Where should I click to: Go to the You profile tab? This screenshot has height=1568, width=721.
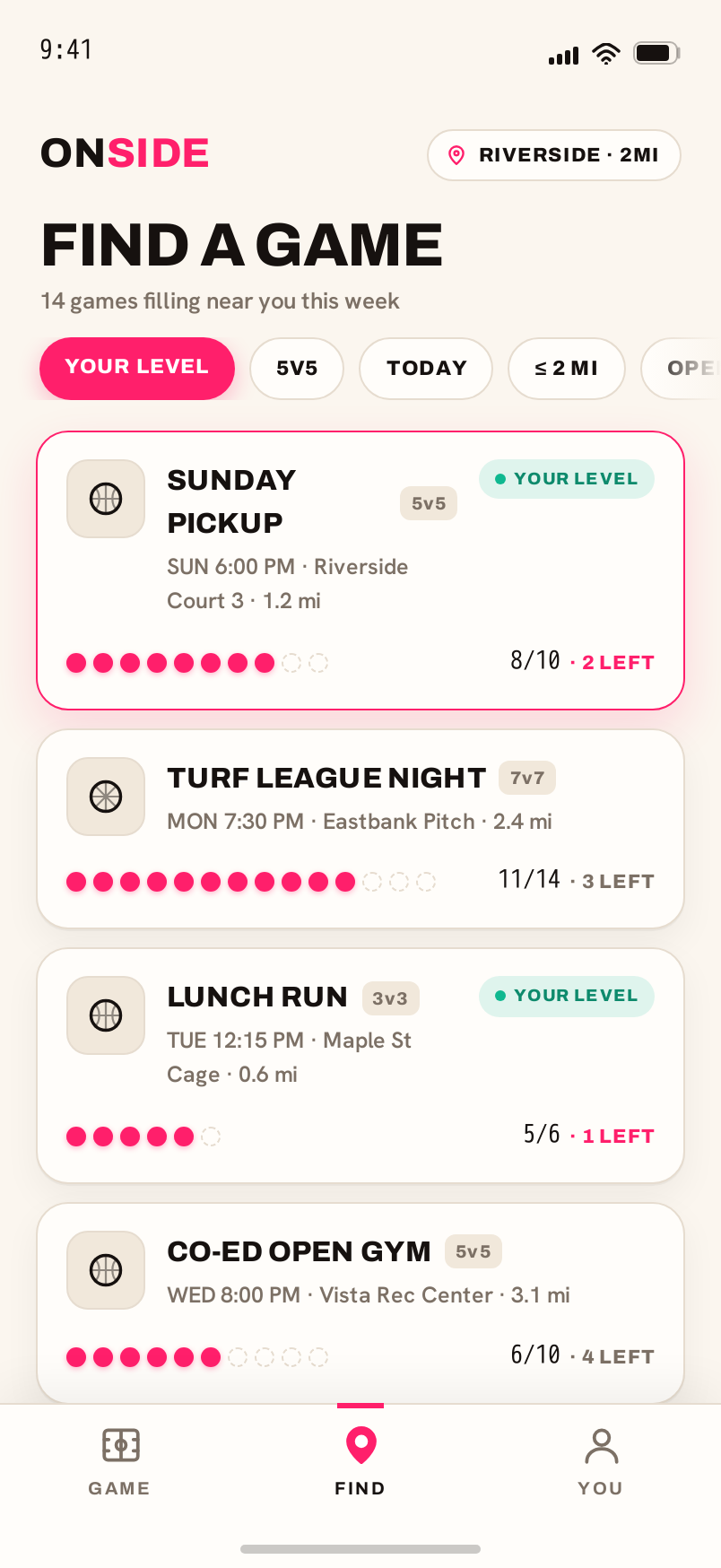click(601, 1461)
